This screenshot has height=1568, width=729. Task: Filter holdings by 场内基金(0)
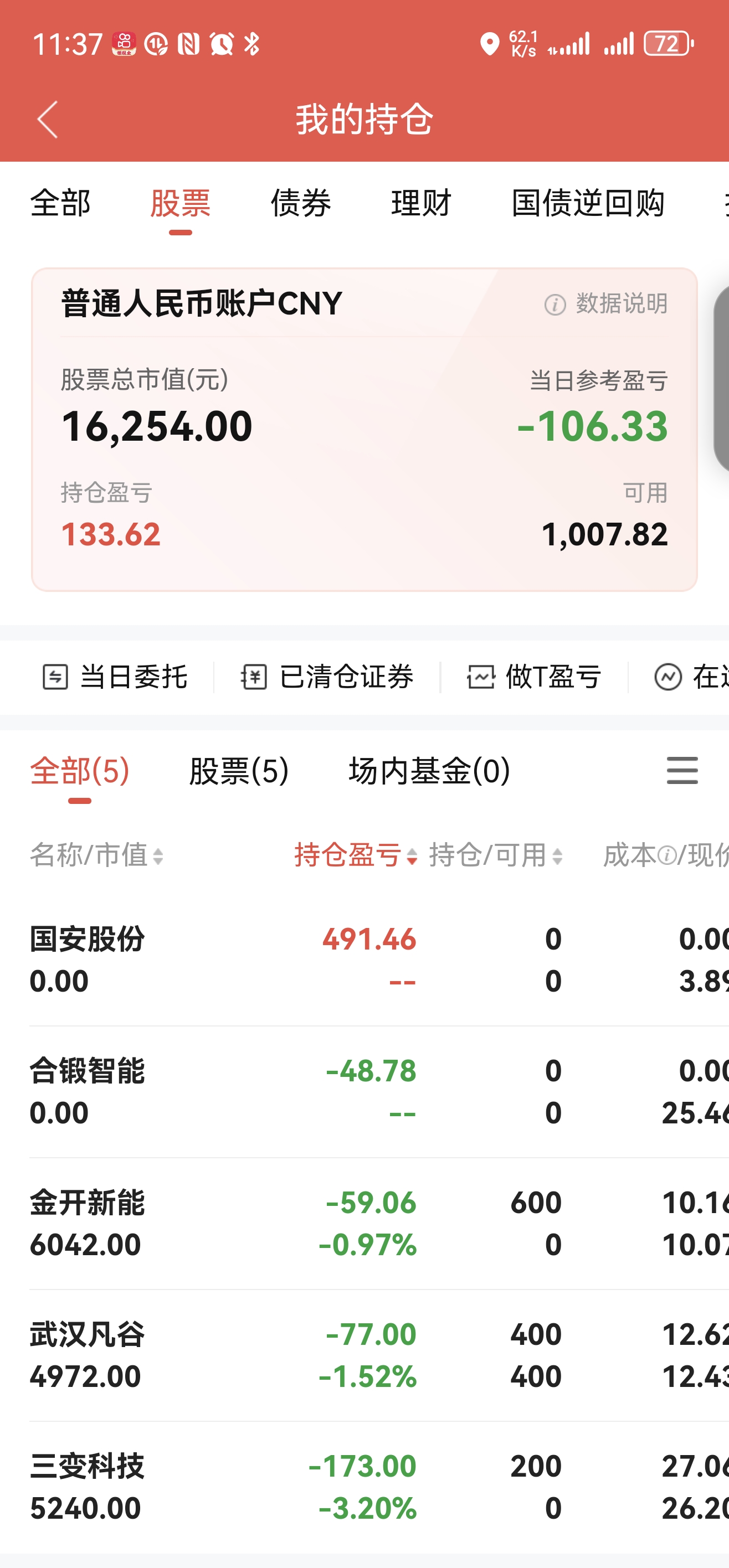[x=429, y=771]
